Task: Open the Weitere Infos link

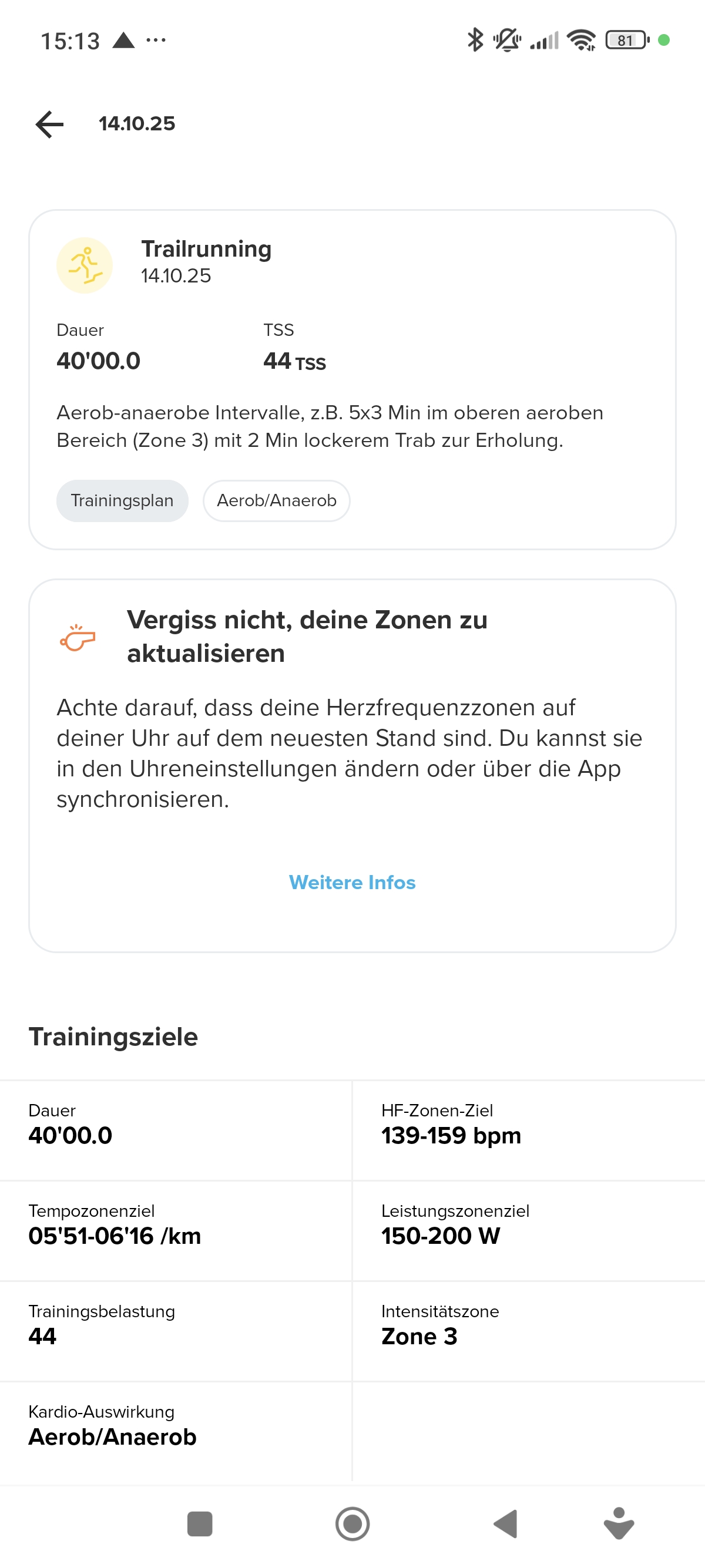Action: [x=352, y=882]
